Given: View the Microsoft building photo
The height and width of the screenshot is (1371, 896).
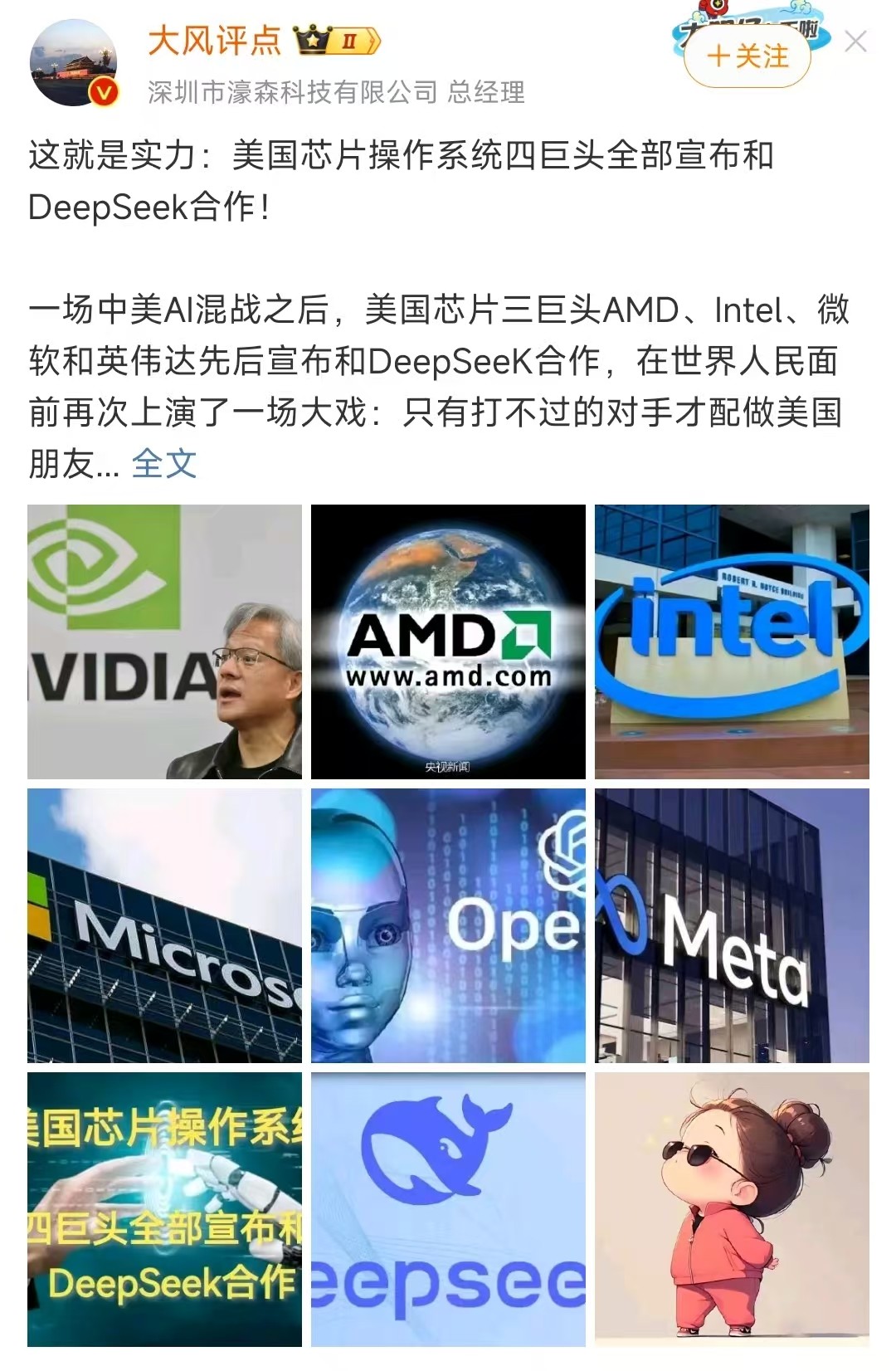Looking at the screenshot, I should tap(164, 925).
